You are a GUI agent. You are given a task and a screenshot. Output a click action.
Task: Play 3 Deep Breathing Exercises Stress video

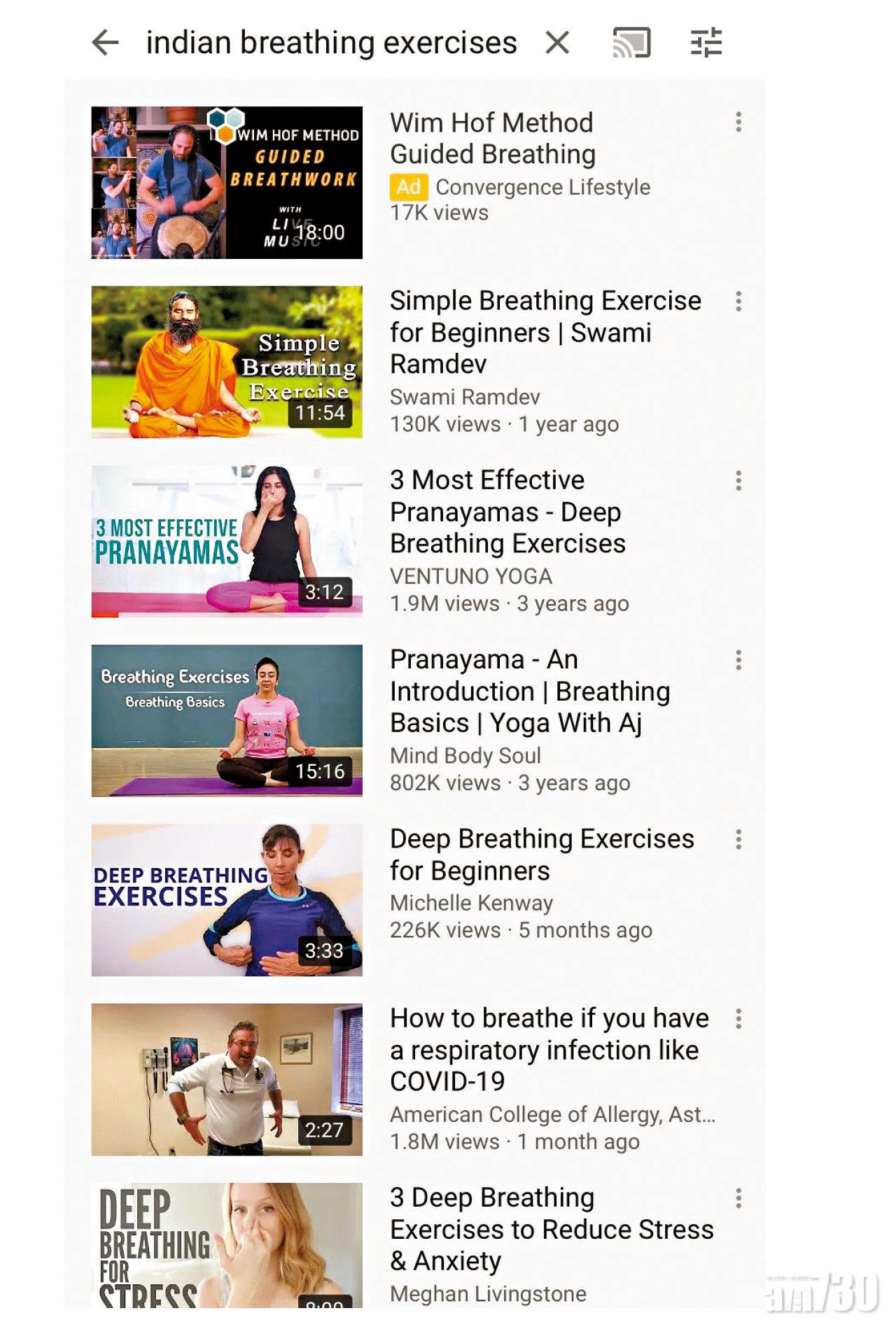[x=227, y=1245]
